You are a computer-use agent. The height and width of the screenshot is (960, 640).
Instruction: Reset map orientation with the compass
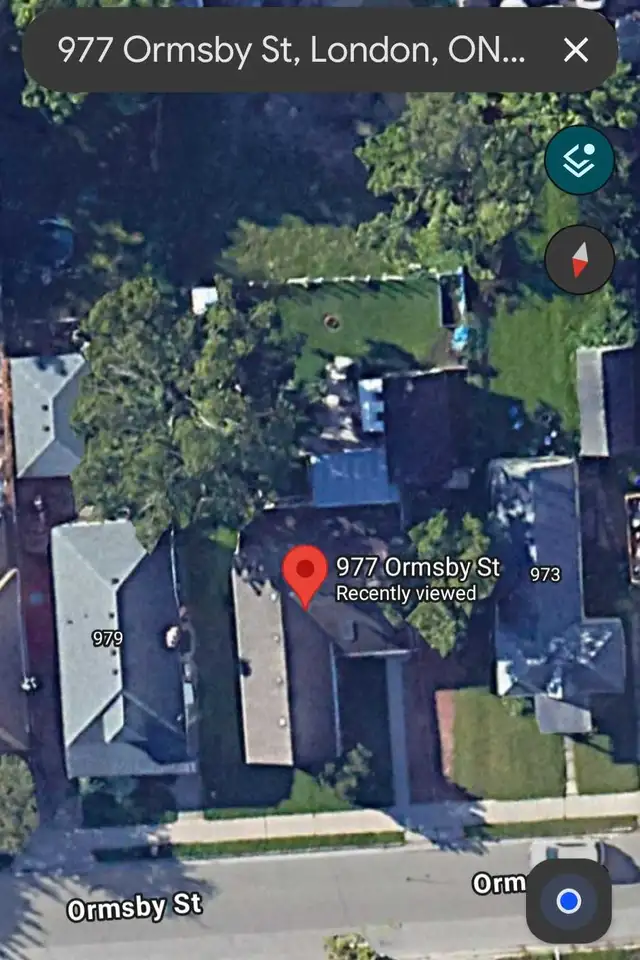click(579, 259)
